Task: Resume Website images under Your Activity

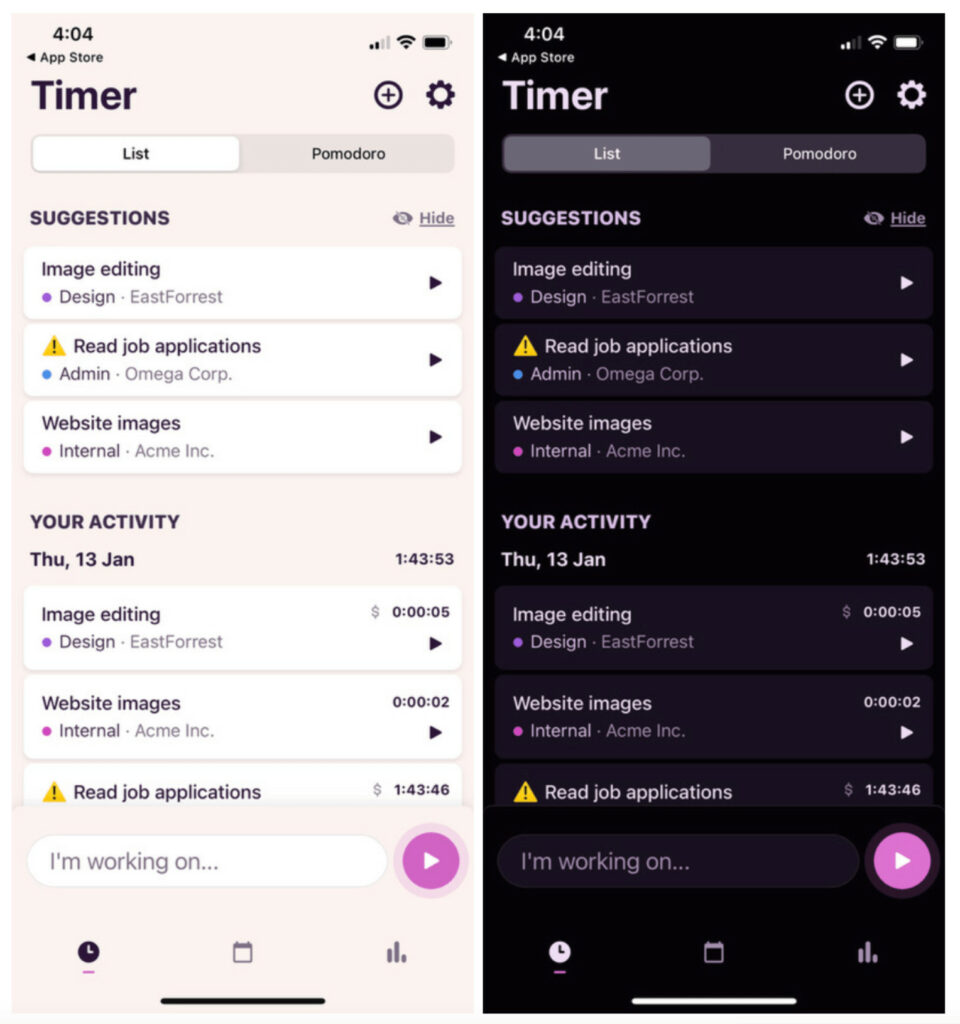Action: pyautogui.click(x=435, y=734)
